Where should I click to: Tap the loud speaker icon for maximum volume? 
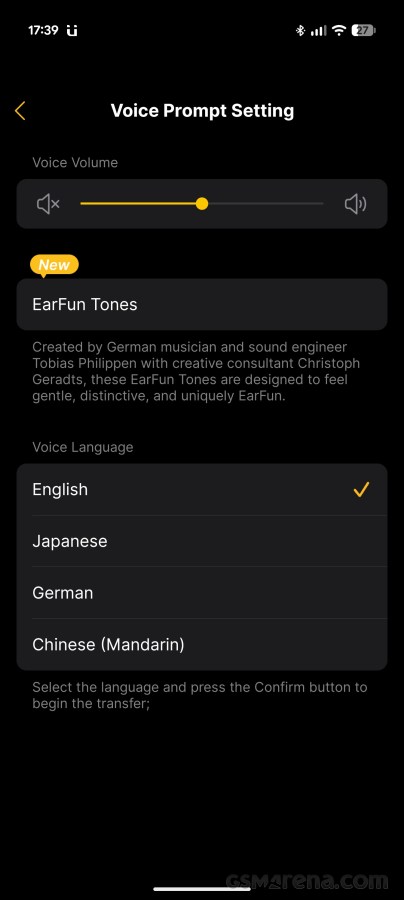pyautogui.click(x=355, y=204)
